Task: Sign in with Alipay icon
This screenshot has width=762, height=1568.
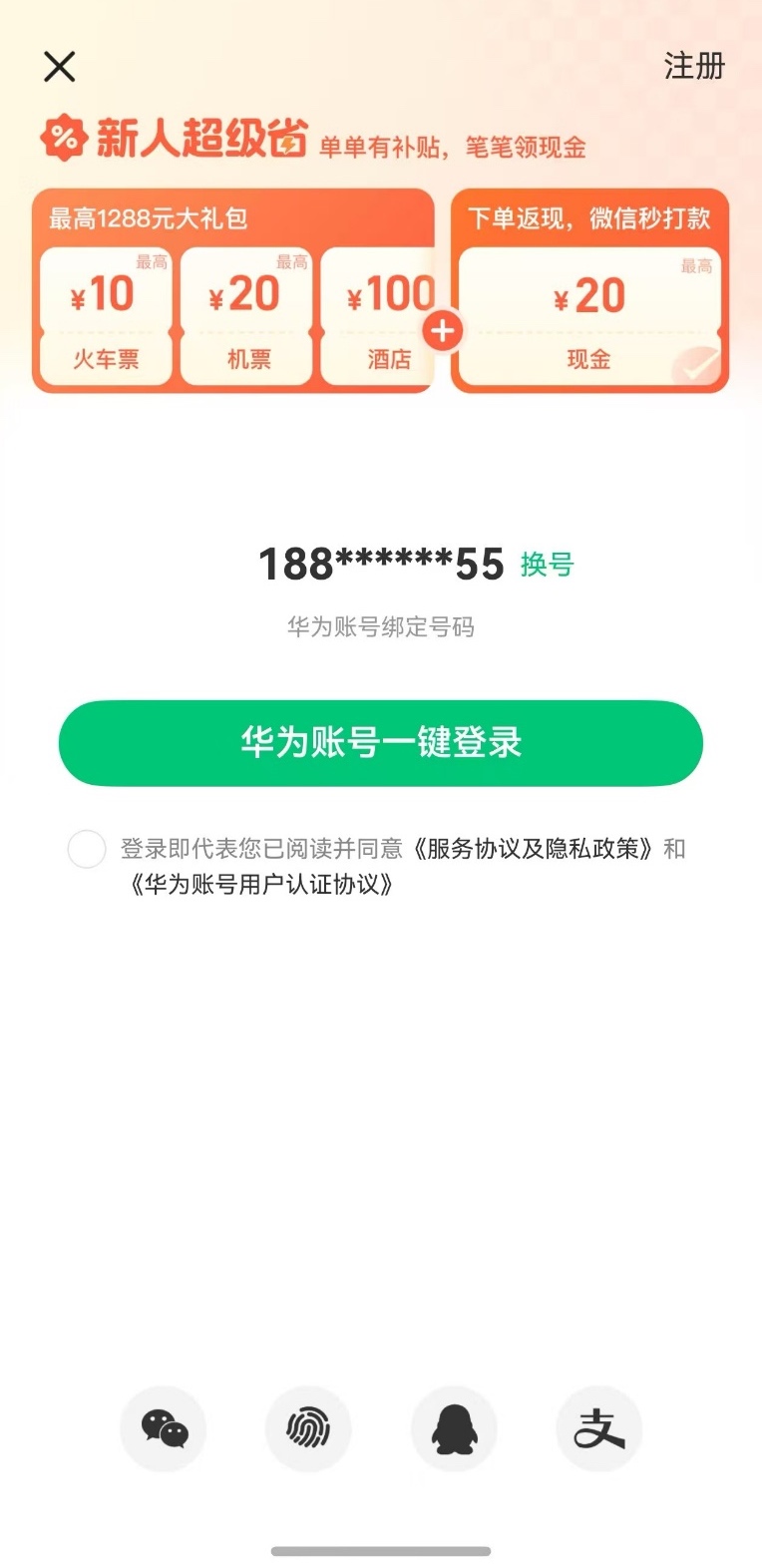Action: tap(598, 1428)
